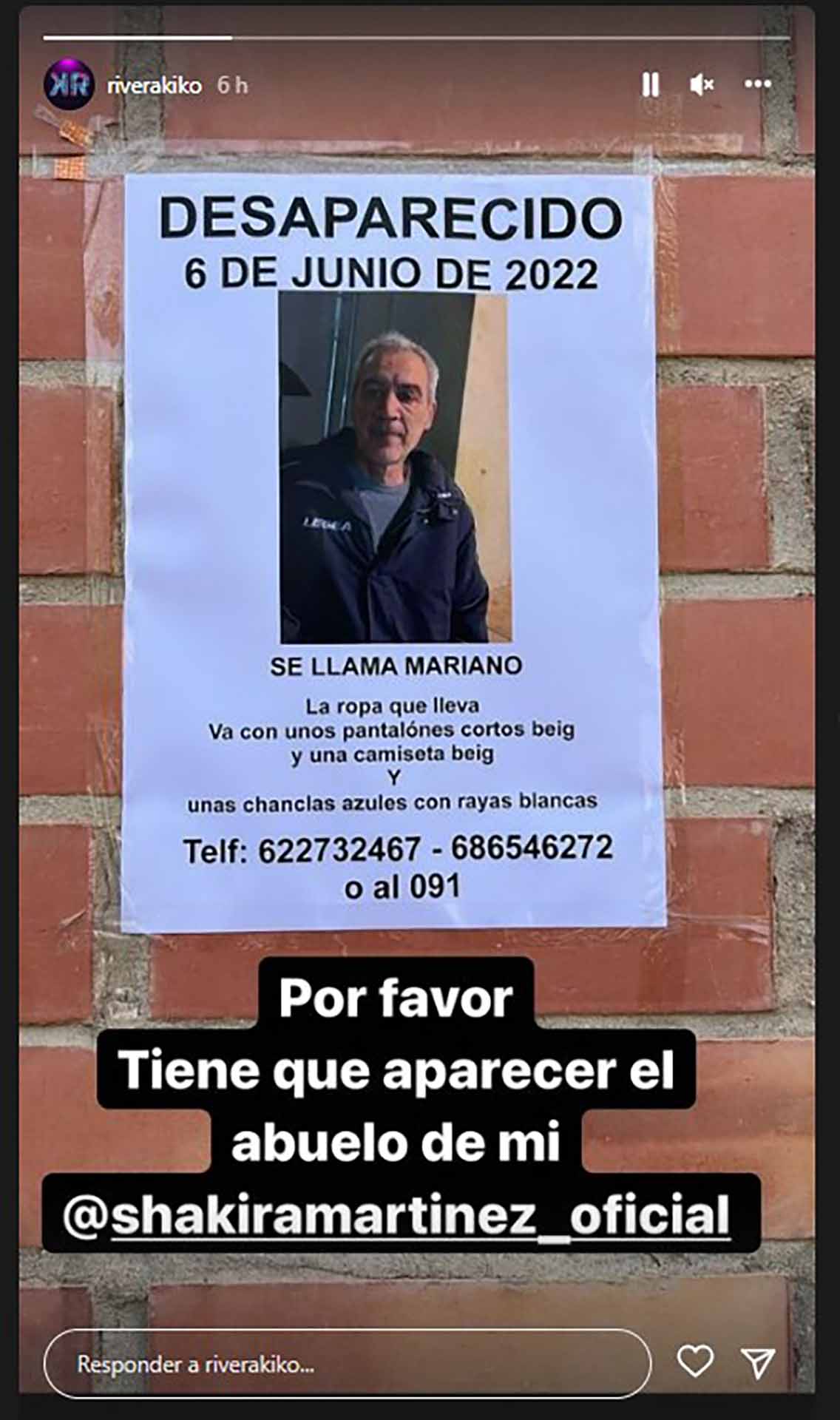The height and width of the screenshot is (1420, 840).
Task: Open the three-dot options menu
Action: point(758,84)
